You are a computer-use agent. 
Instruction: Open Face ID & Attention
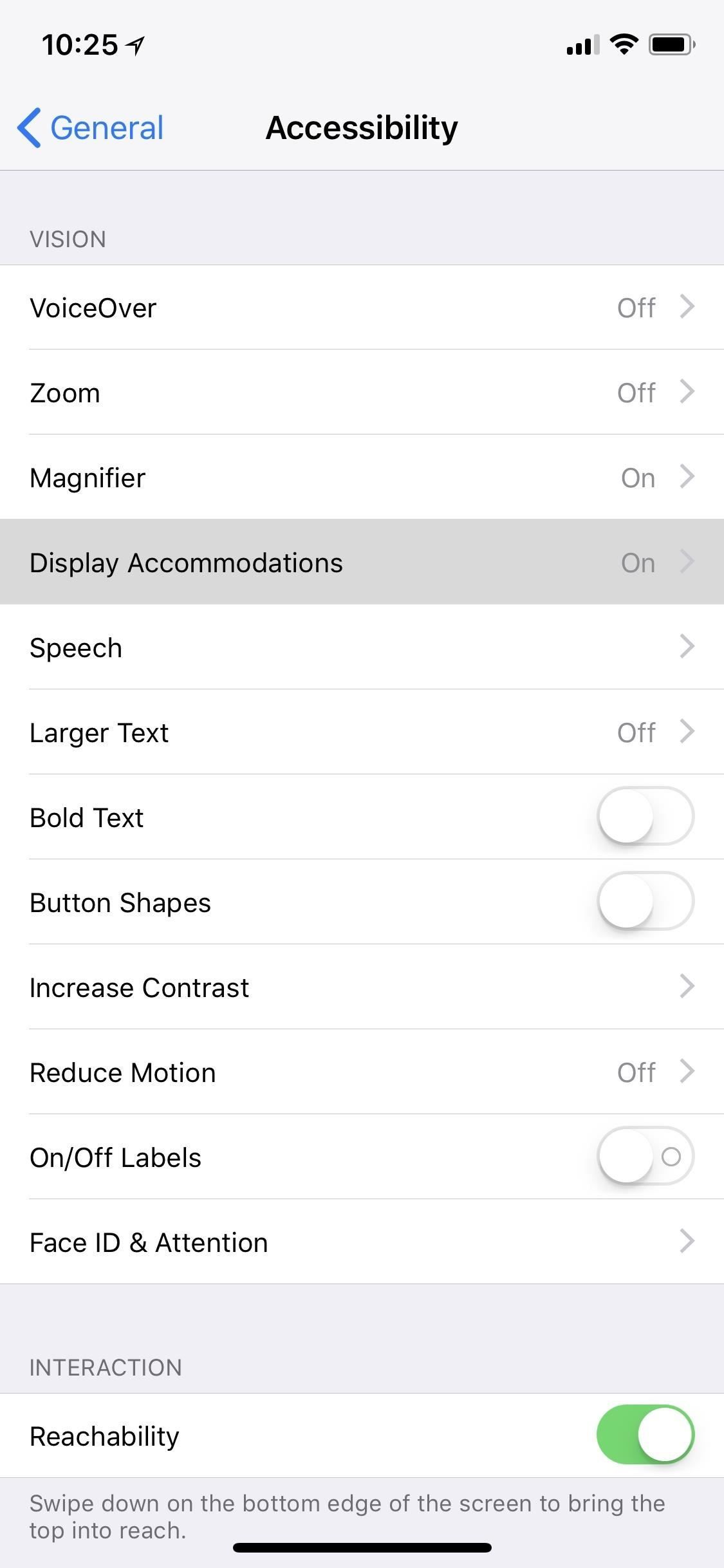pyautogui.click(x=362, y=1242)
